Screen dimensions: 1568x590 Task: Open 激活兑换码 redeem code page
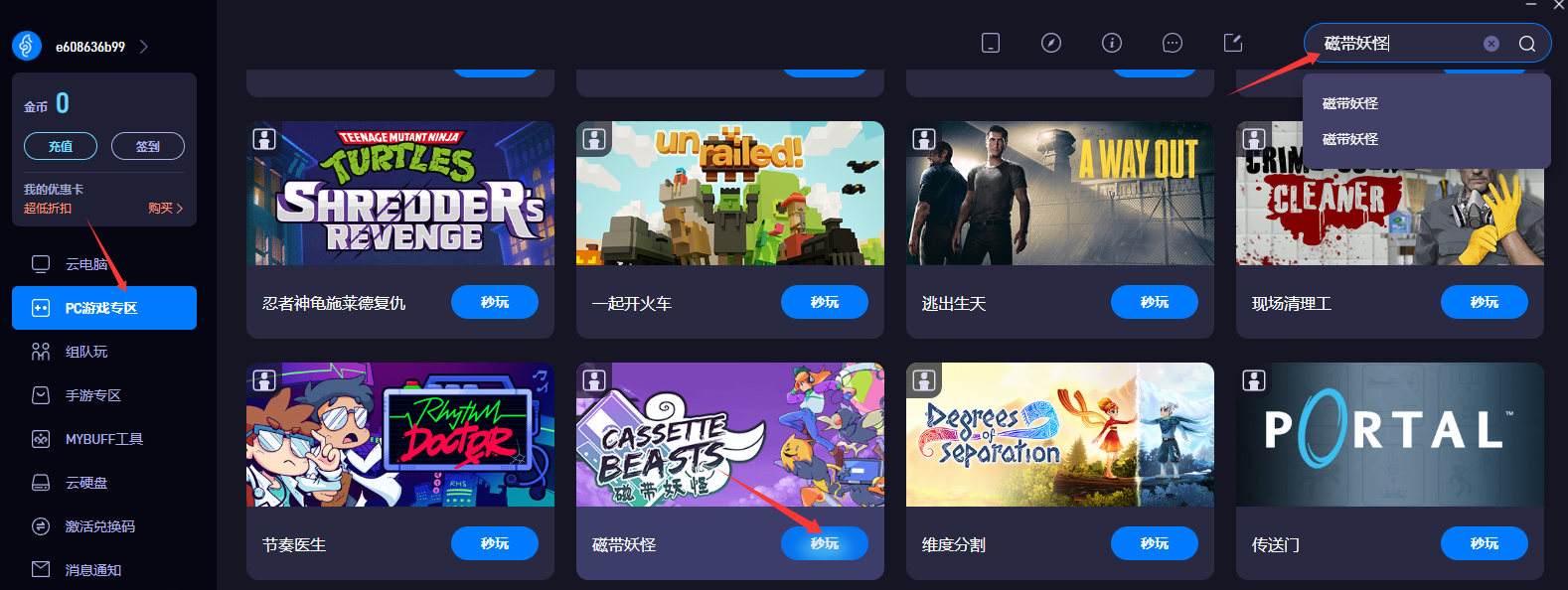point(99,526)
